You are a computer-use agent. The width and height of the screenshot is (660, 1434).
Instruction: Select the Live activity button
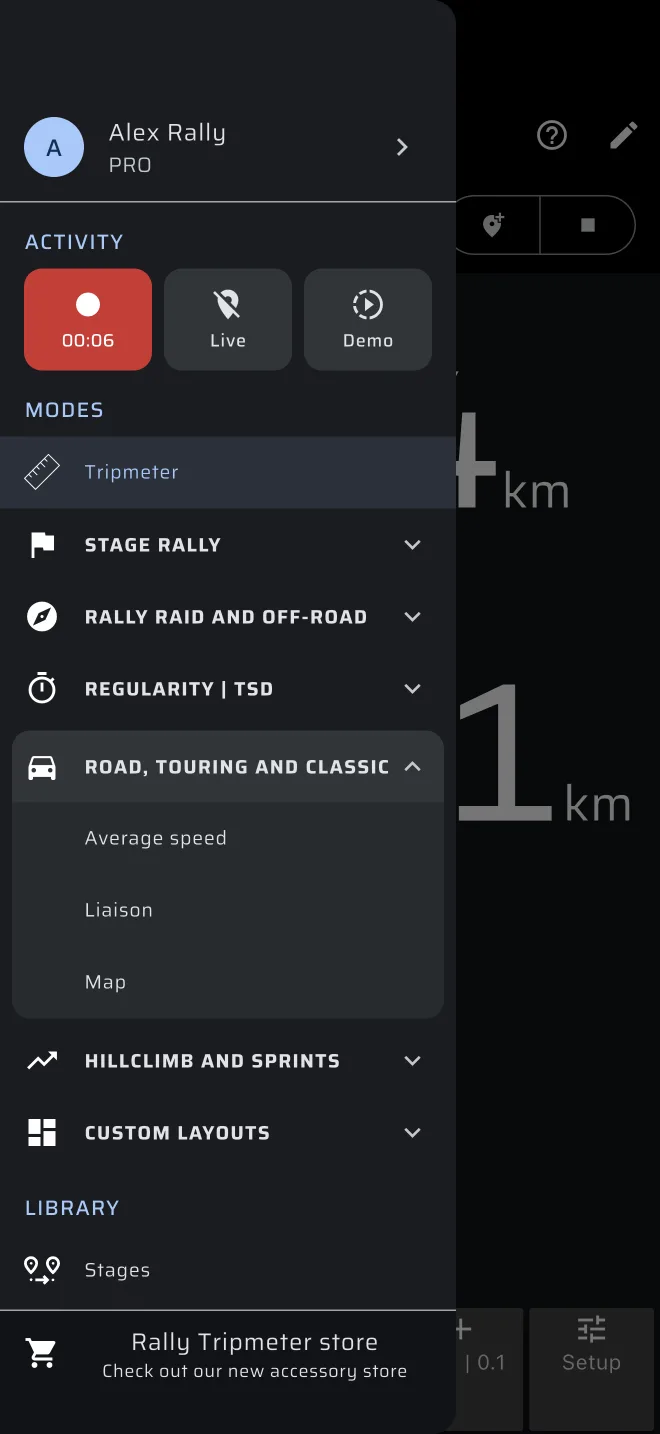pyautogui.click(x=228, y=320)
